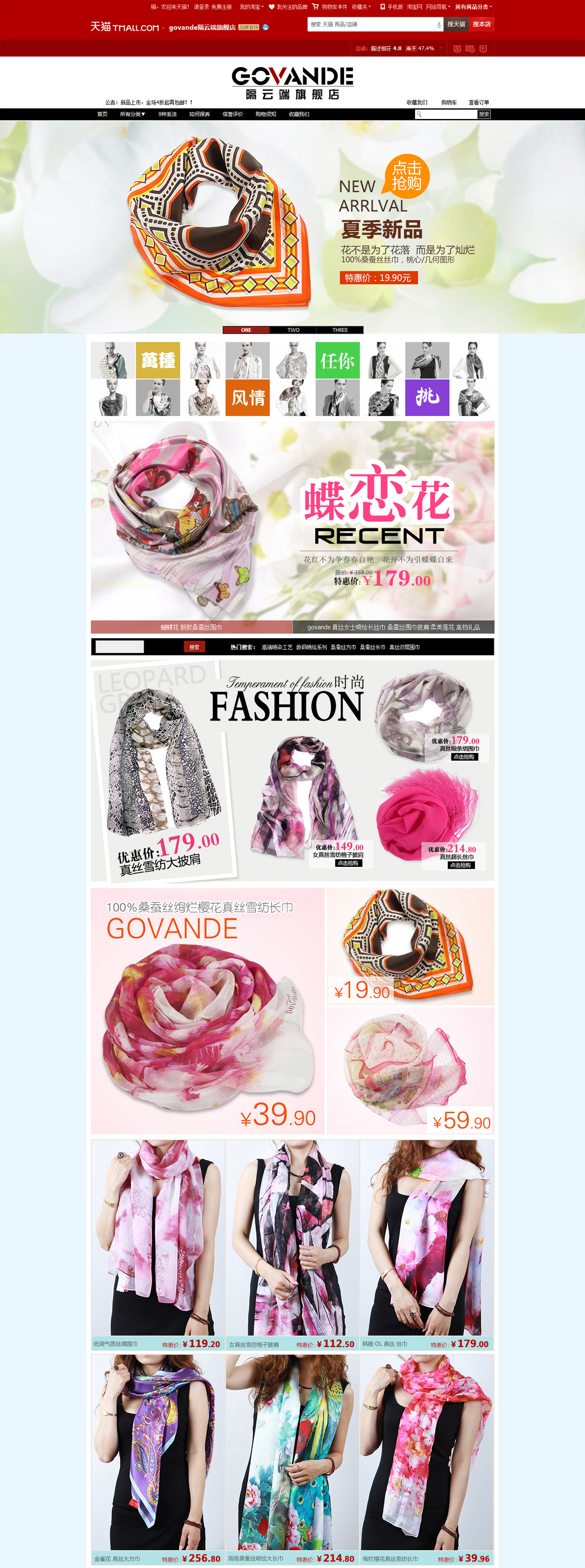Tap the red 搜索 button in black bar
585x1568 pixels.
pos(194,647)
